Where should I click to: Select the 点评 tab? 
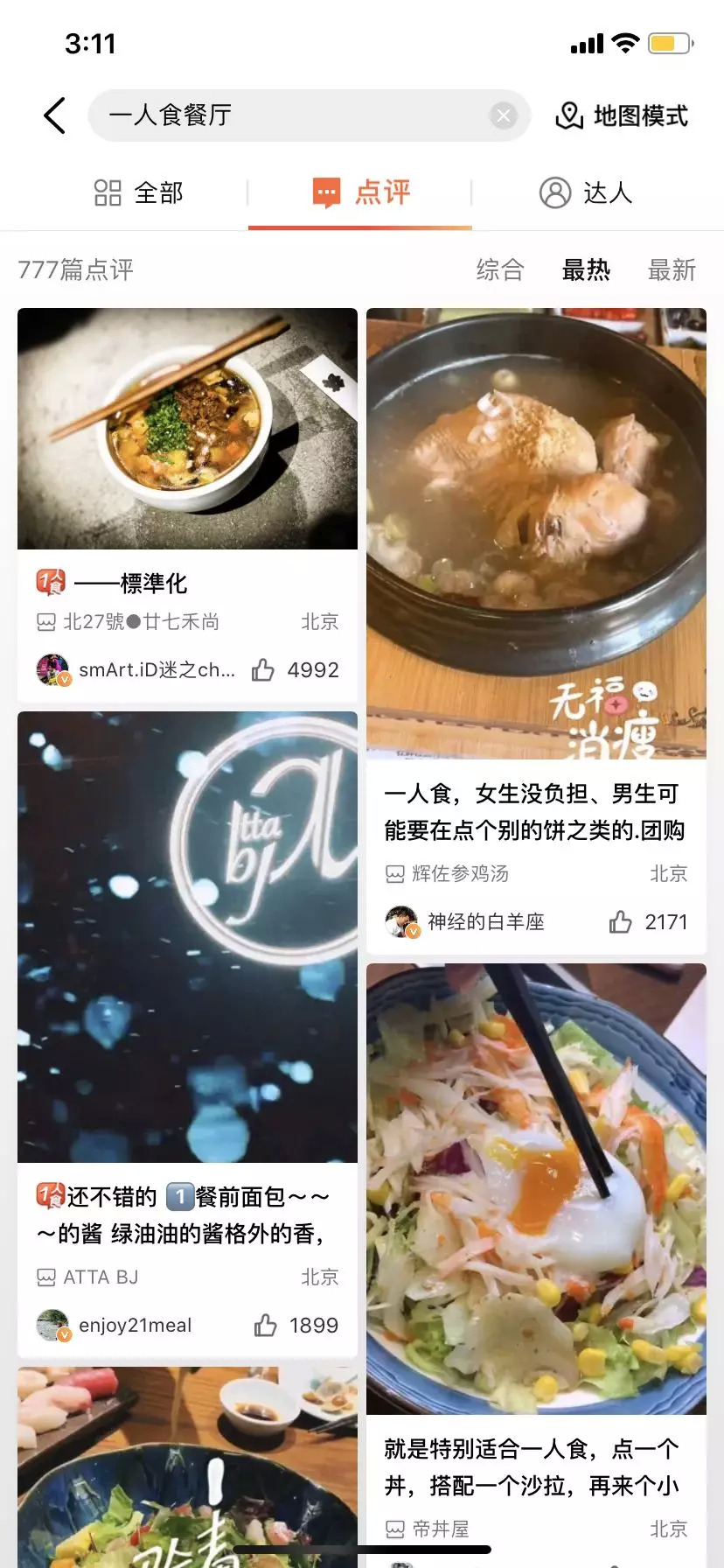click(361, 192)
